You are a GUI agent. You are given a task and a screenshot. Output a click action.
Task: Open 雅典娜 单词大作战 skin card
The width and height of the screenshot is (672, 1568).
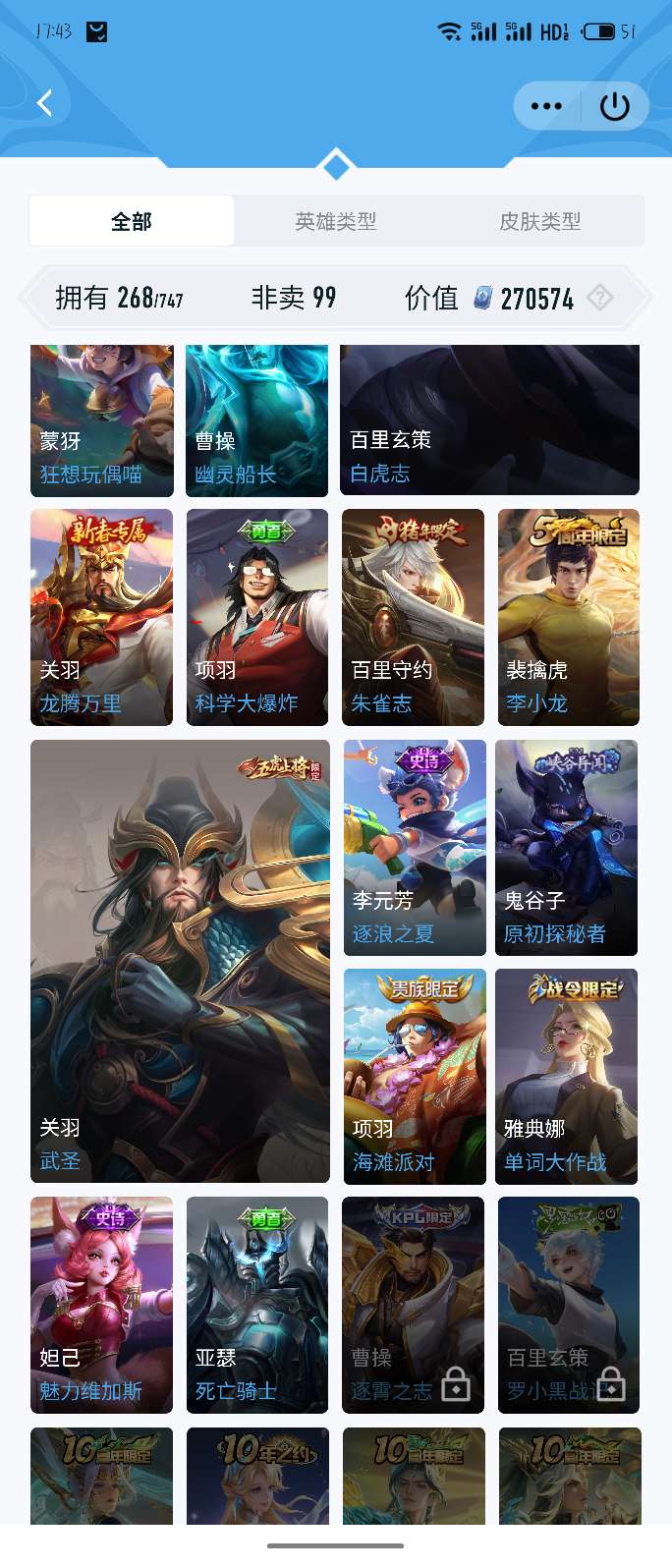(567, 1076)
